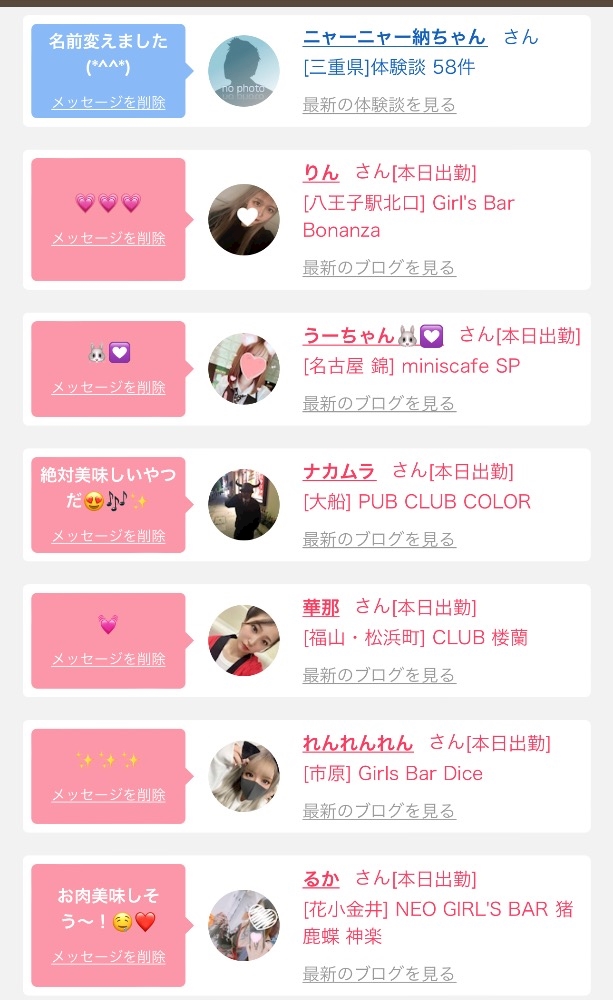
Task: Open ニャーニャー納ちゃん's profile name link
Action: tap(395, 37)
